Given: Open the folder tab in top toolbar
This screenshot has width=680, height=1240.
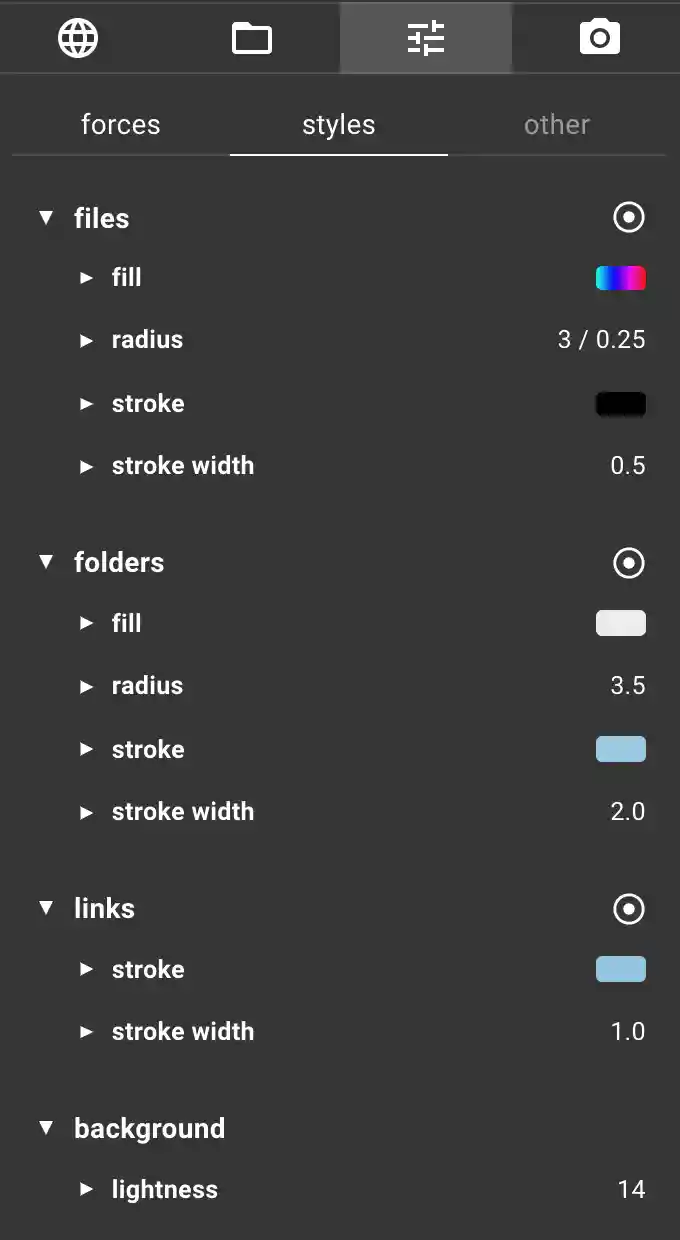Looking at the screenshot, I should 252,38.
